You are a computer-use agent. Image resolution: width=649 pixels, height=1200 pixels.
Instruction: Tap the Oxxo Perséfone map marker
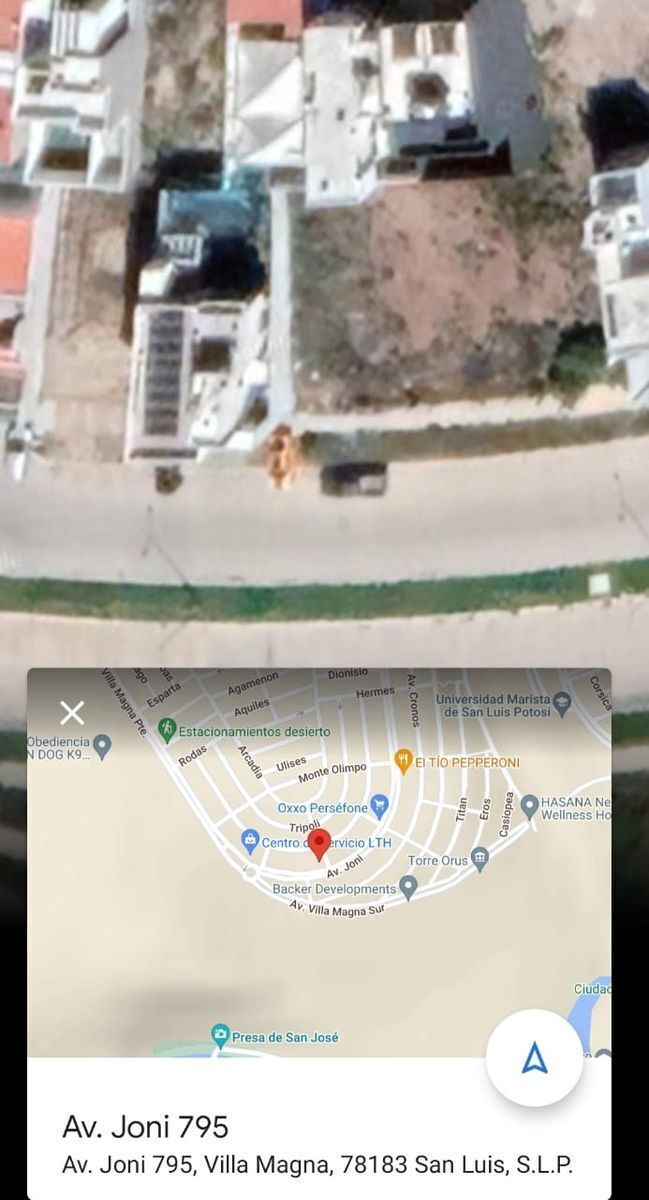[x=379, y=805]
